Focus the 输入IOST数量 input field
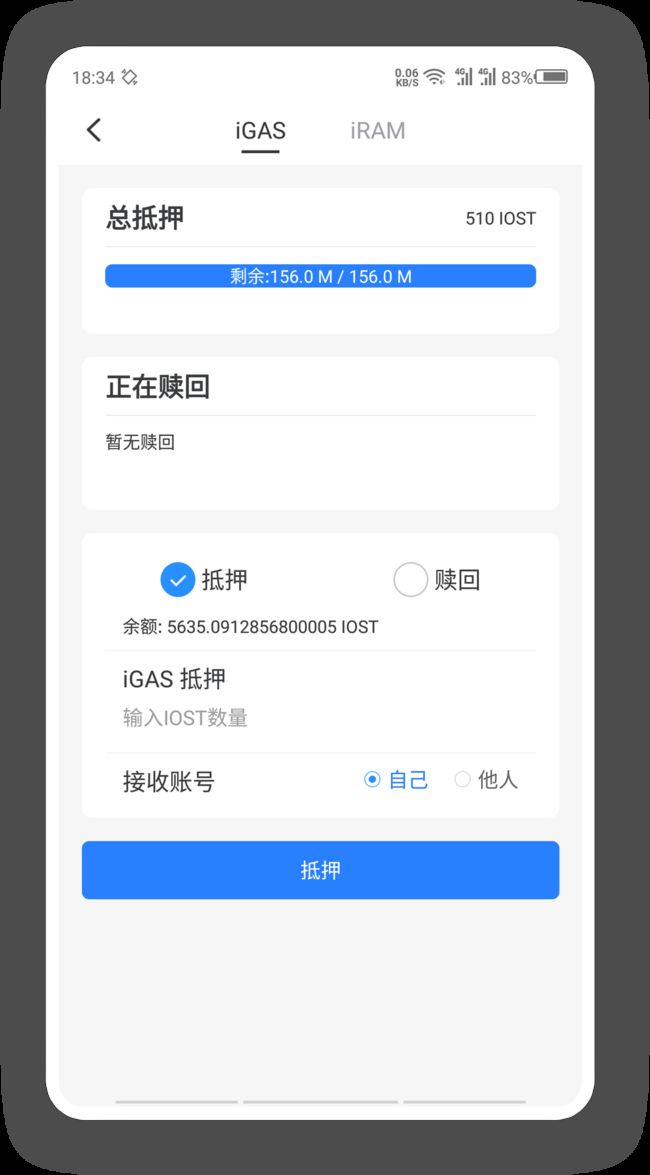 pyautogui.click(x=320, y=718)
